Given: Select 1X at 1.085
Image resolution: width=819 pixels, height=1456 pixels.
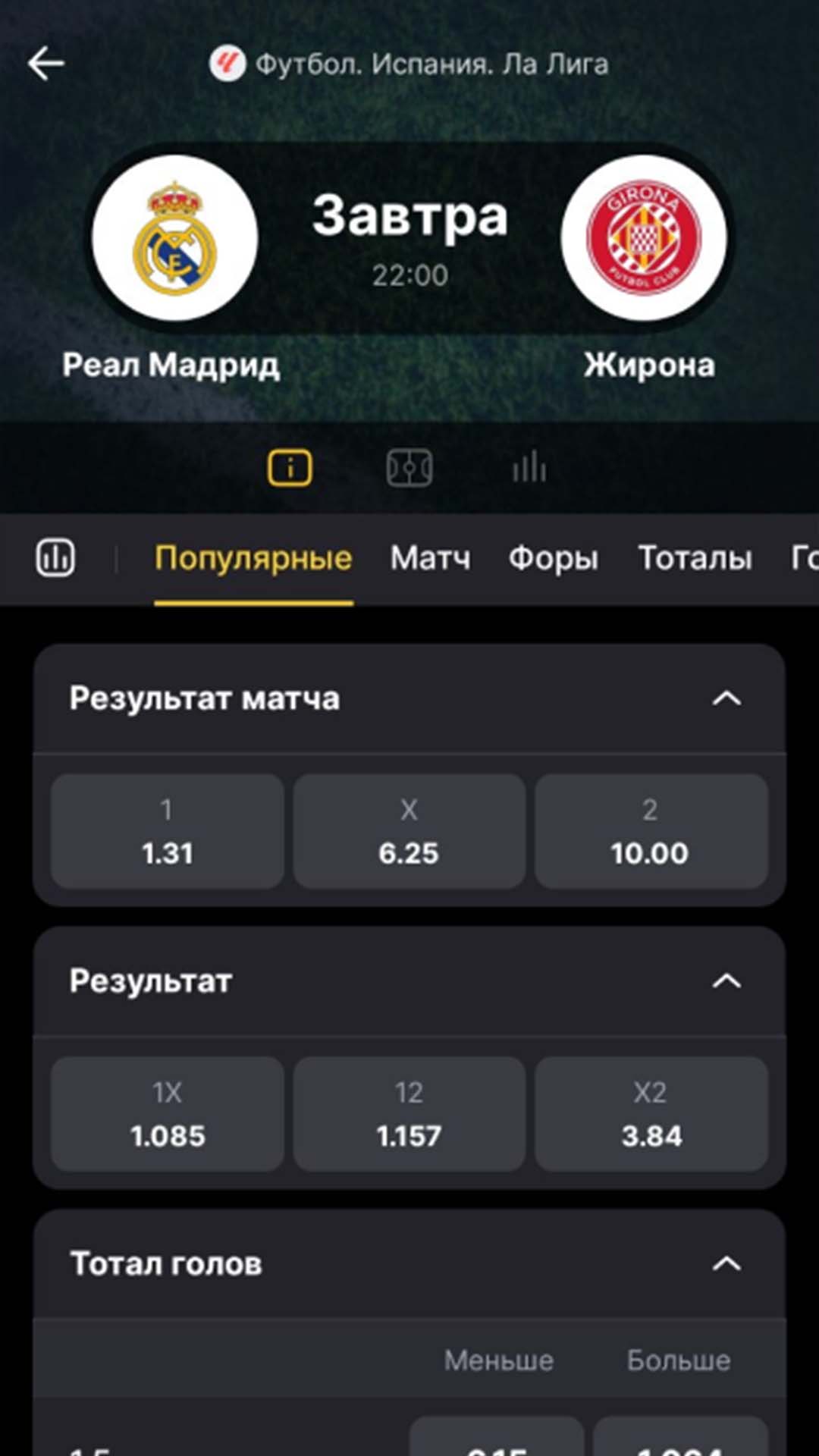Looking at the screenshot, I should [168, 1114].
